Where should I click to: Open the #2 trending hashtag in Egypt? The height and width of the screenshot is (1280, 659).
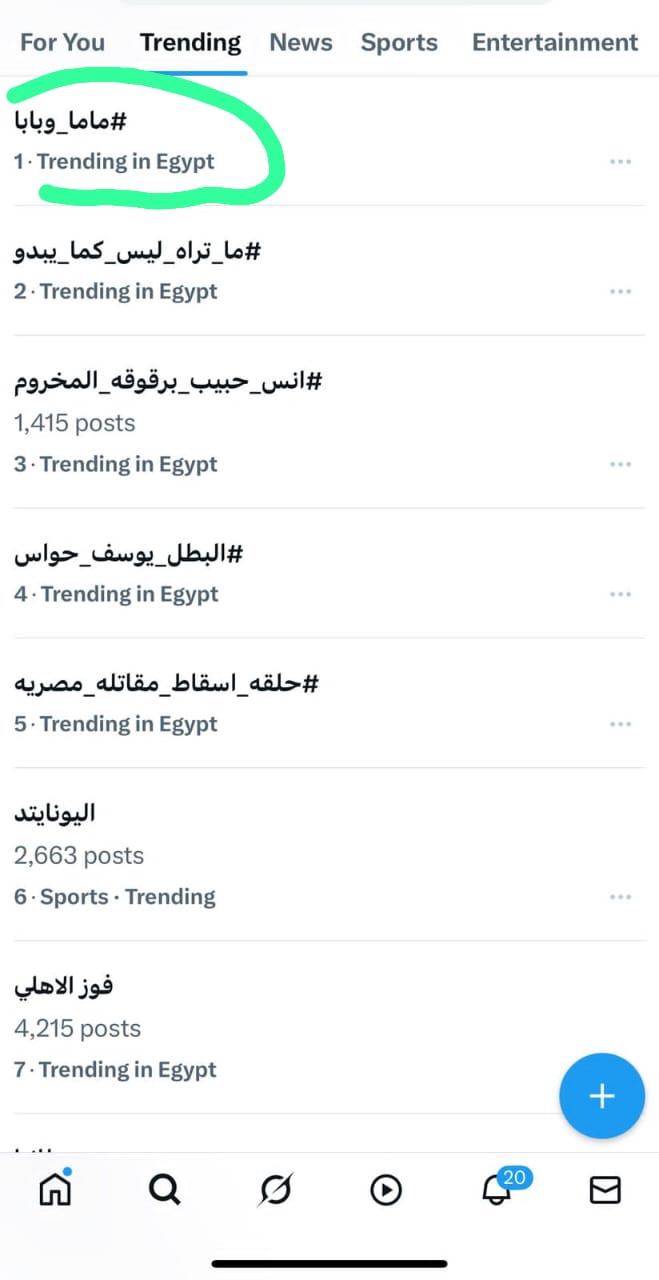coord(137,251)
